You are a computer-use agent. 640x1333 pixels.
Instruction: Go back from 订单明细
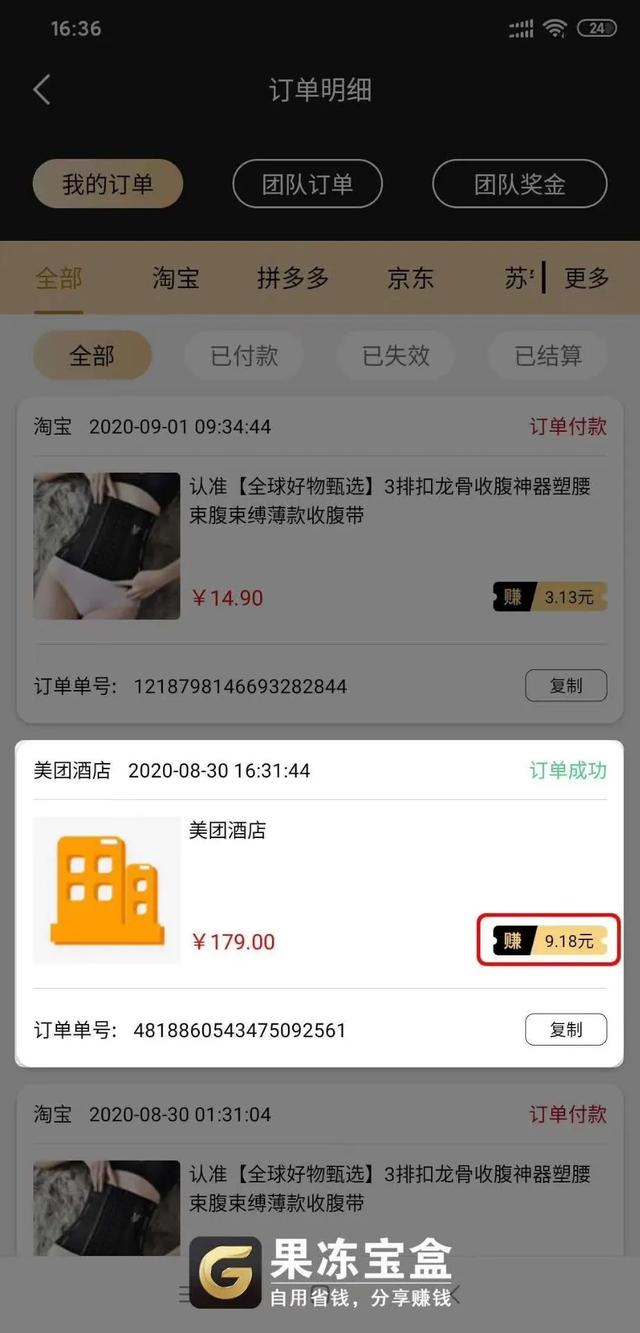point(42,90)
